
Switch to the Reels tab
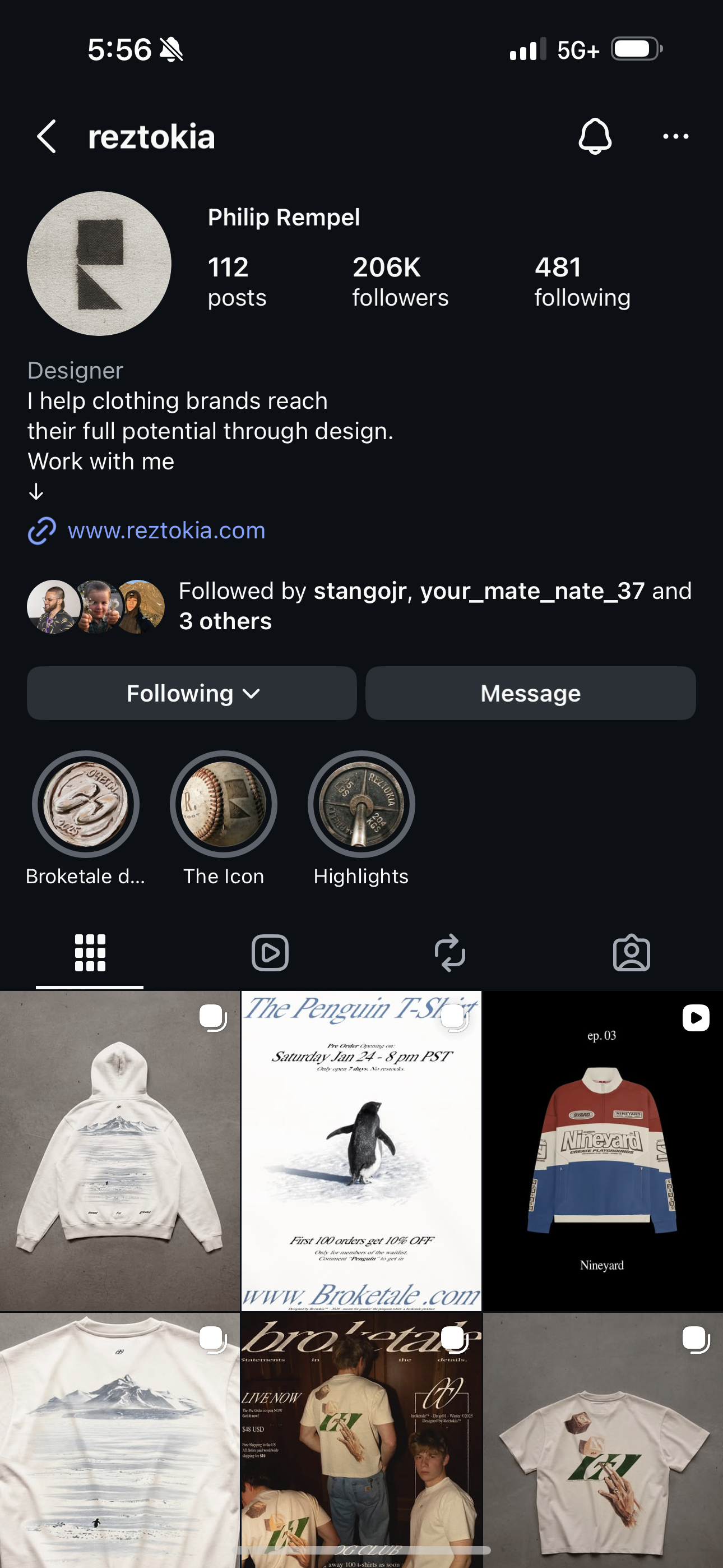pos(270,953)
